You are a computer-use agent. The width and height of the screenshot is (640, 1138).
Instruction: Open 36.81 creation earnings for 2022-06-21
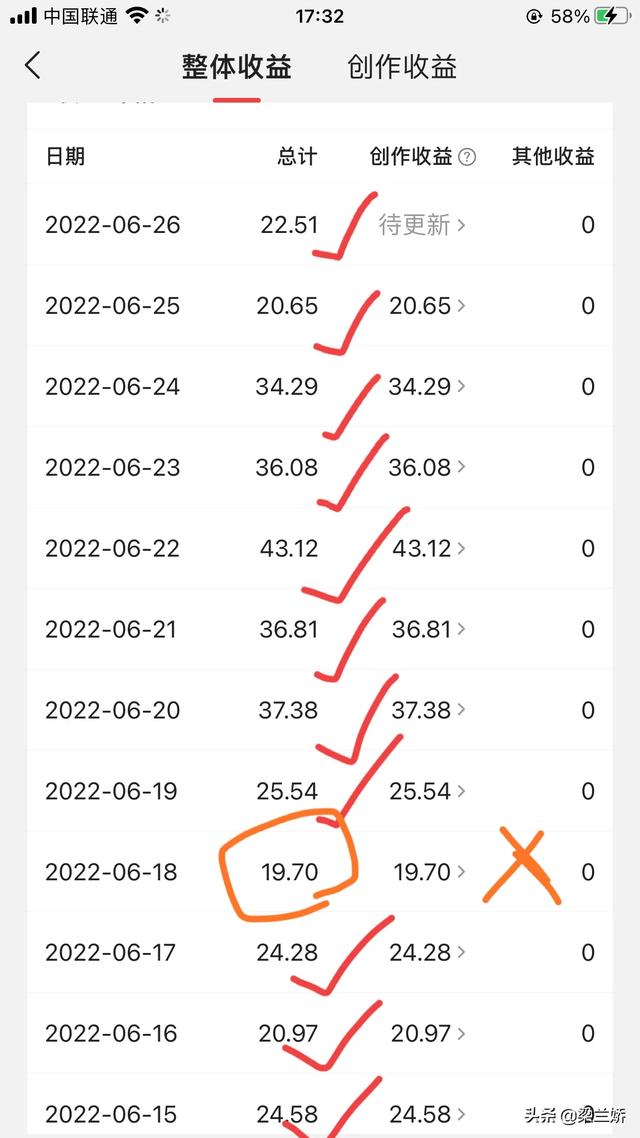[x=429, y=629]
